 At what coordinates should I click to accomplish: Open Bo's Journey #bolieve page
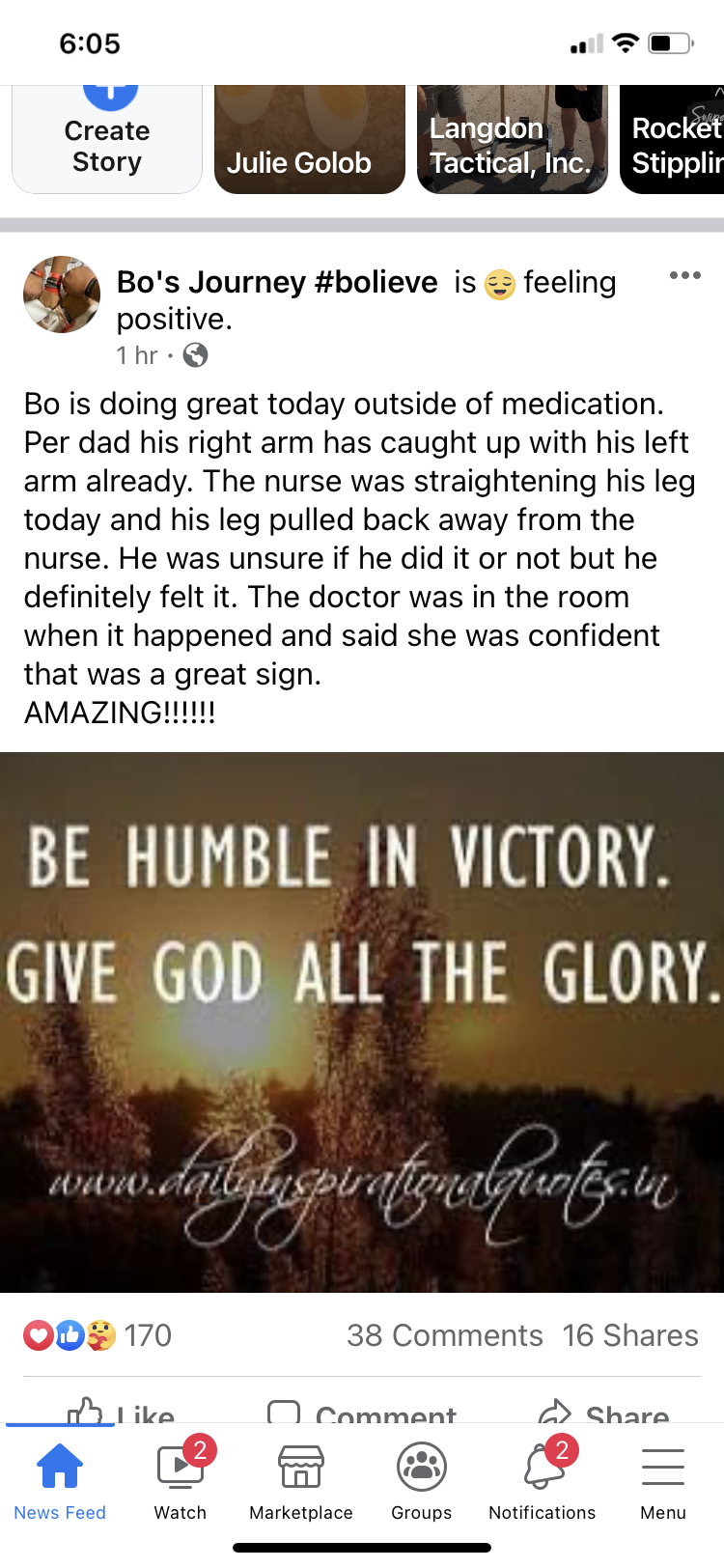click(x=277, y=282)
